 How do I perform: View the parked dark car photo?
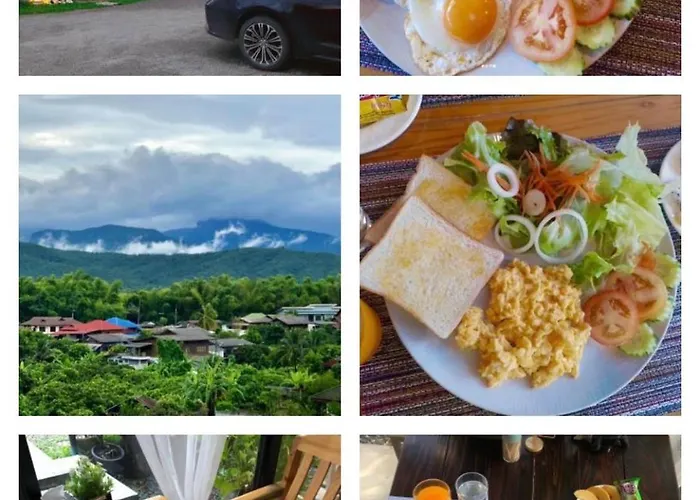(179, 37)
